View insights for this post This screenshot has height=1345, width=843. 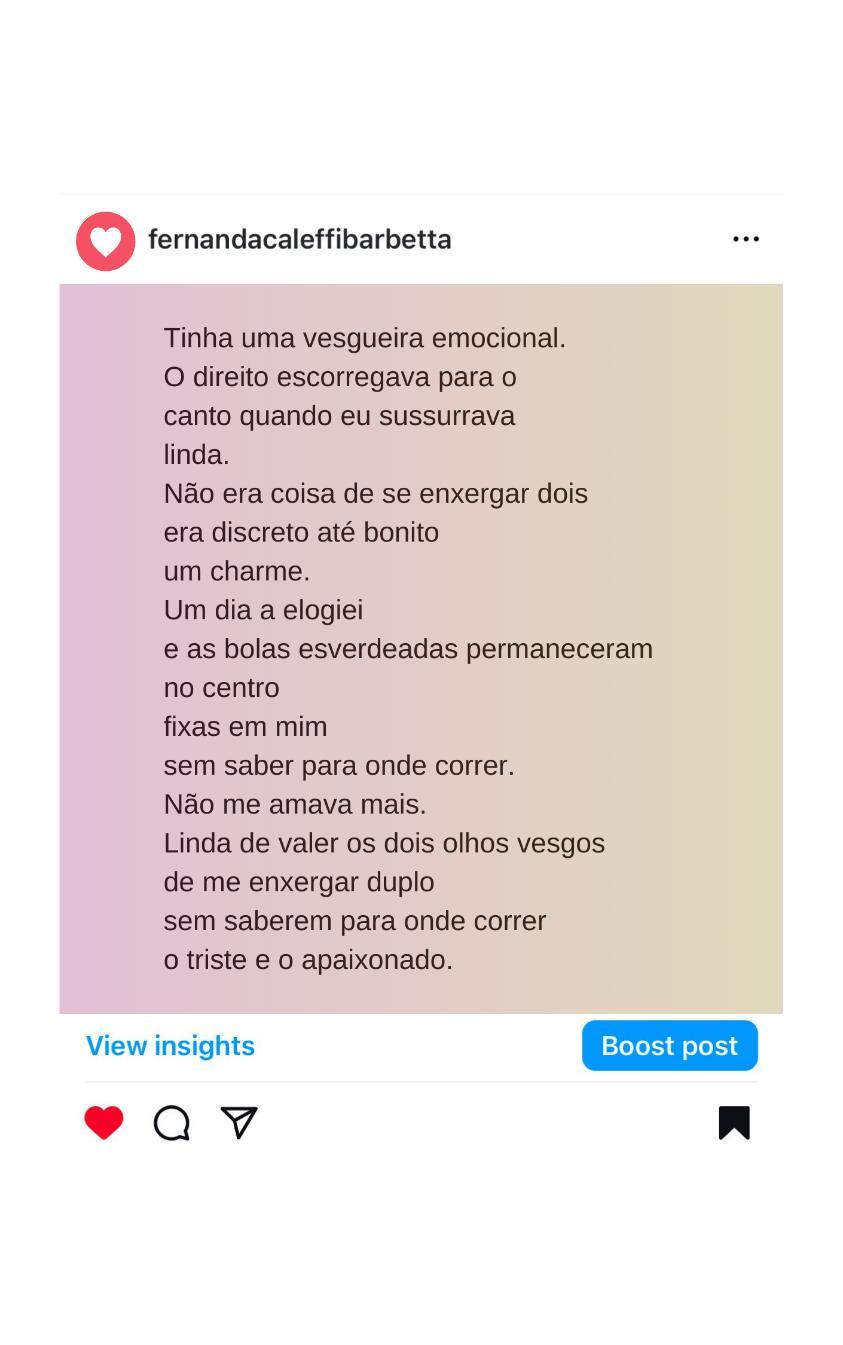[x=170, y=1045]
